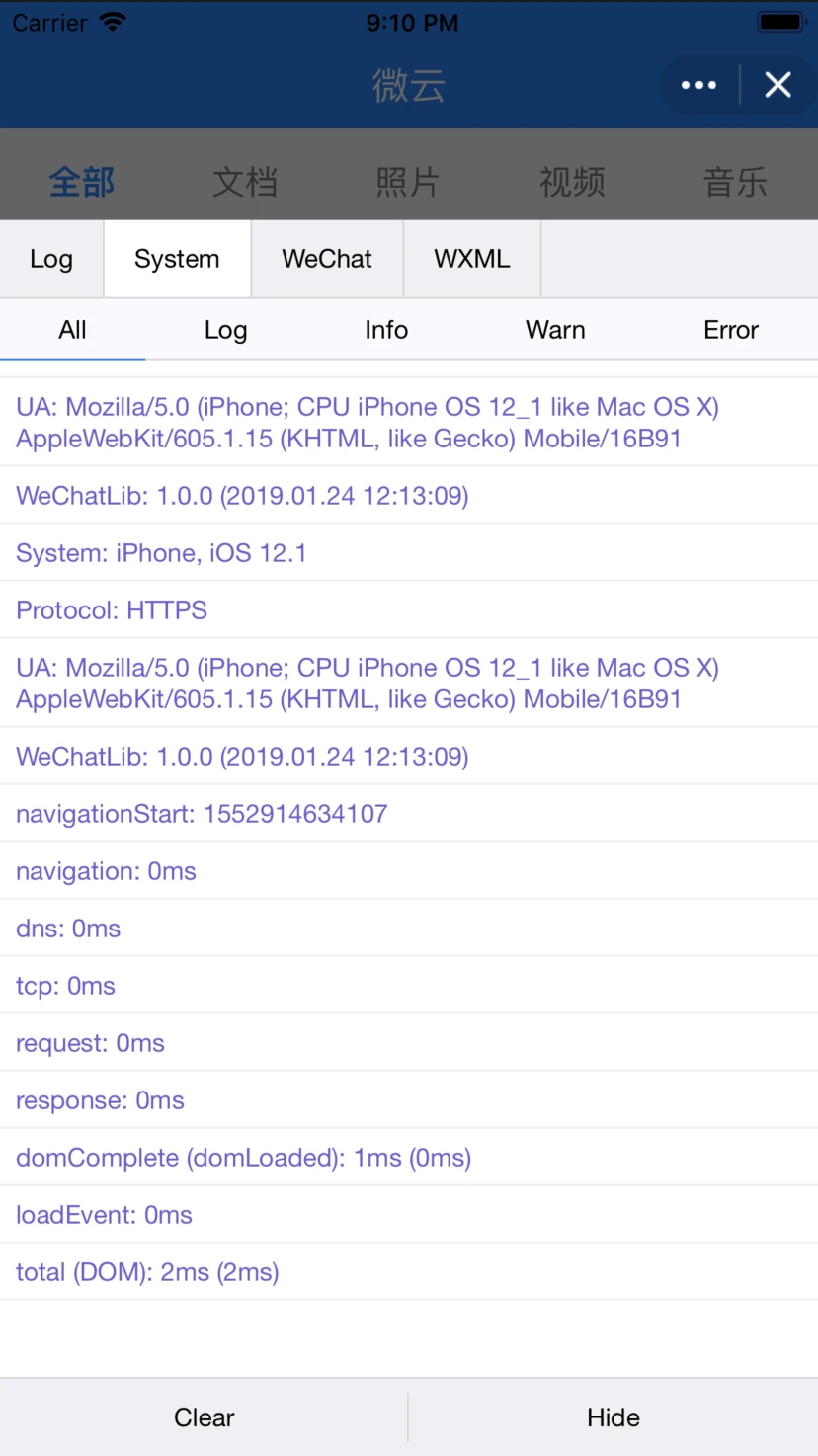Open the WeChat tab
Viewport: 818px width, 1456px height.
pyautogui.click(x=327, y=259)
